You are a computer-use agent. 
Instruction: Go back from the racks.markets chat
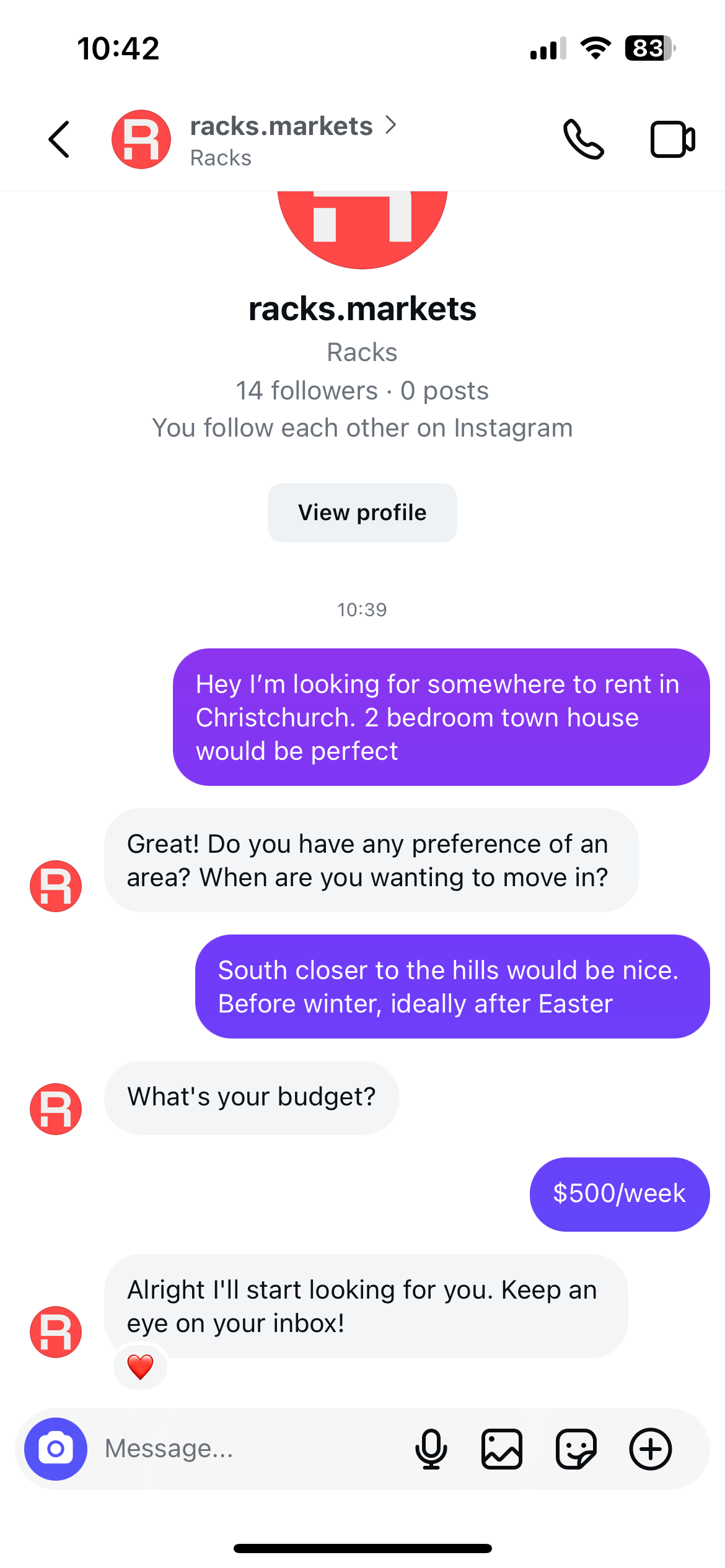click(x=59, y=139)
